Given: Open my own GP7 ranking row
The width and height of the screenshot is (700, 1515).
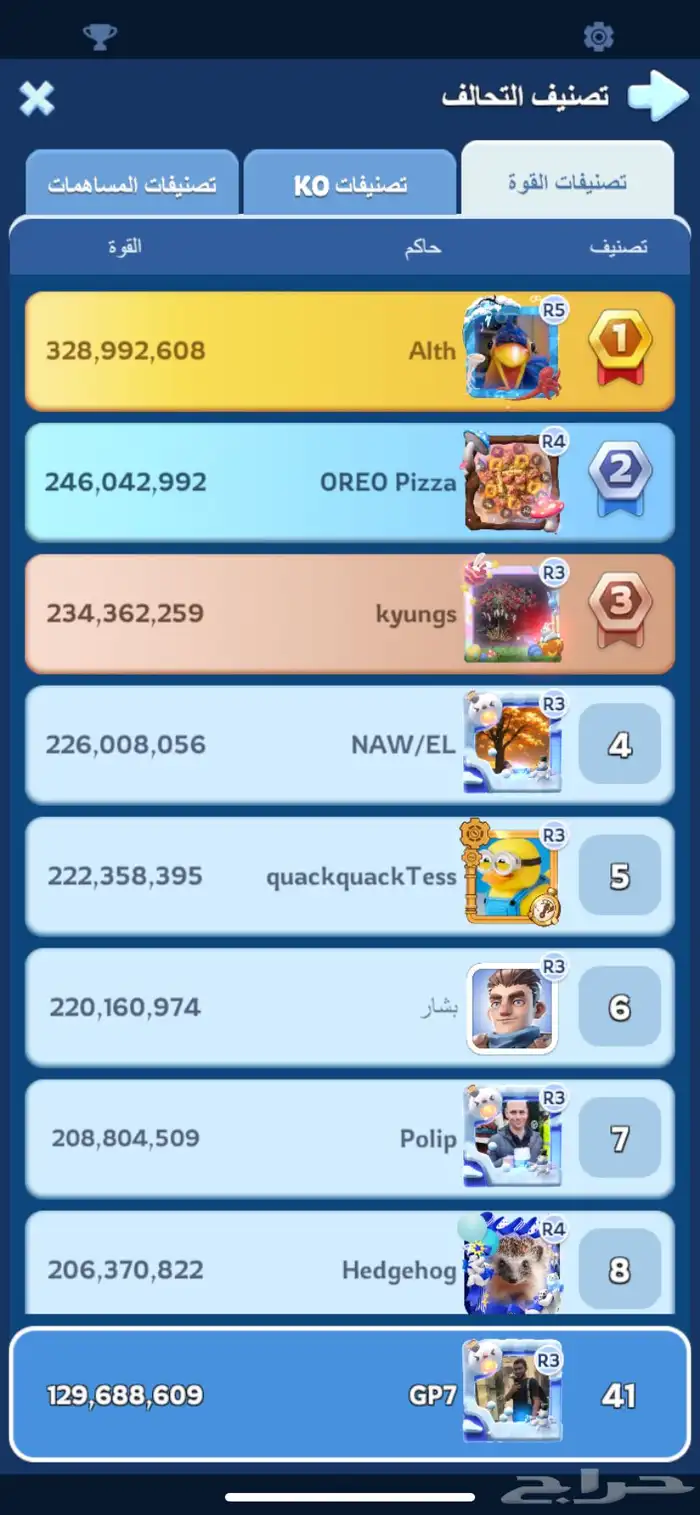Looking at the screenshot, I should (350, 1395).
